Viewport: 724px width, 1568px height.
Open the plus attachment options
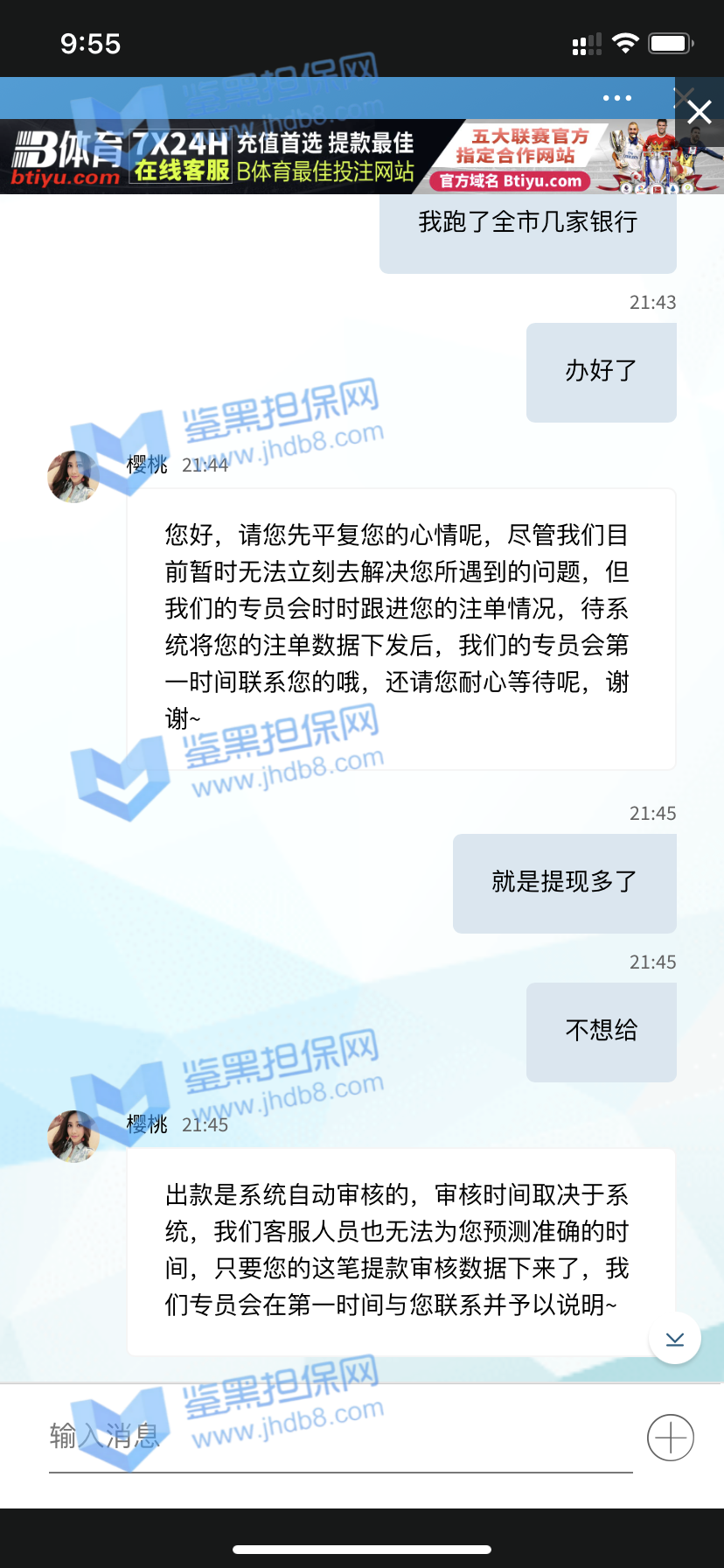[x=671, y=1438]
